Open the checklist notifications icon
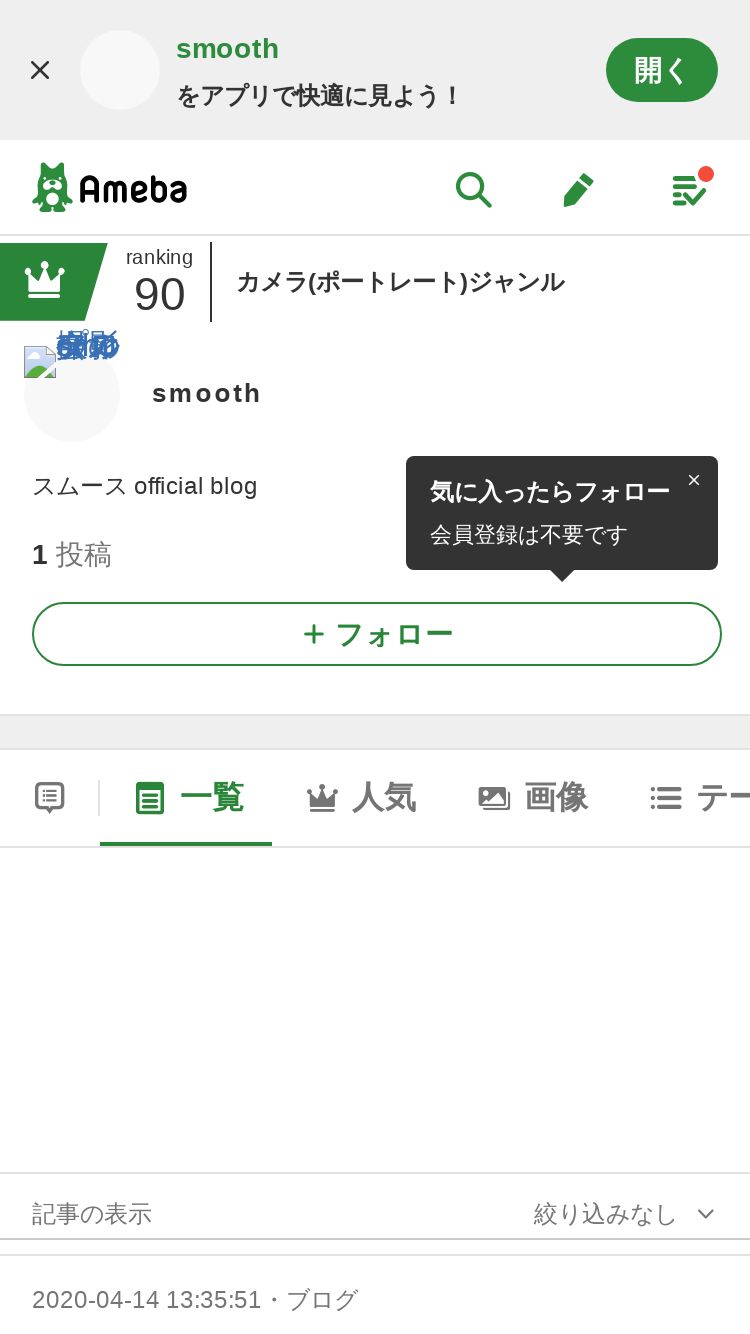 click(689, 189)
